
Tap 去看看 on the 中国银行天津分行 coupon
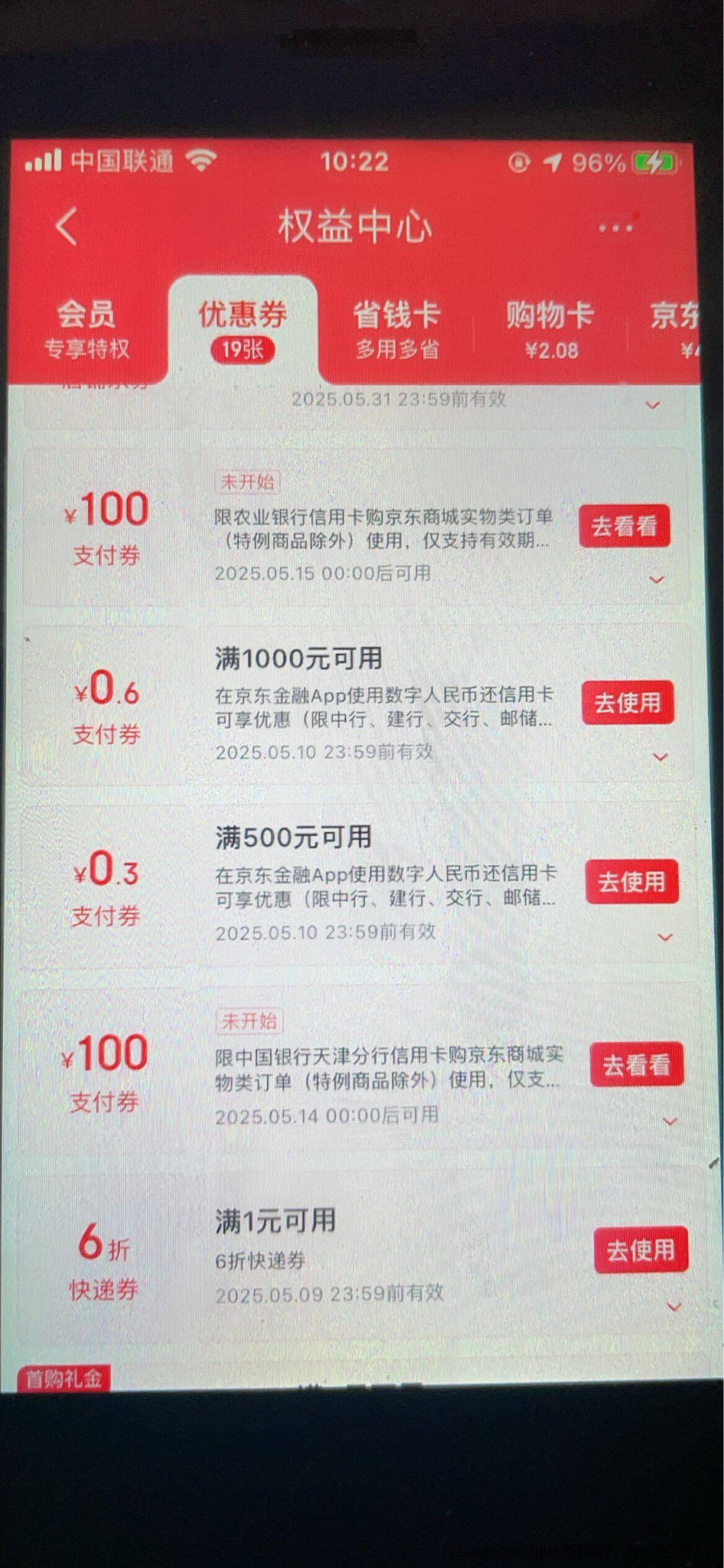pos(637,1064)
